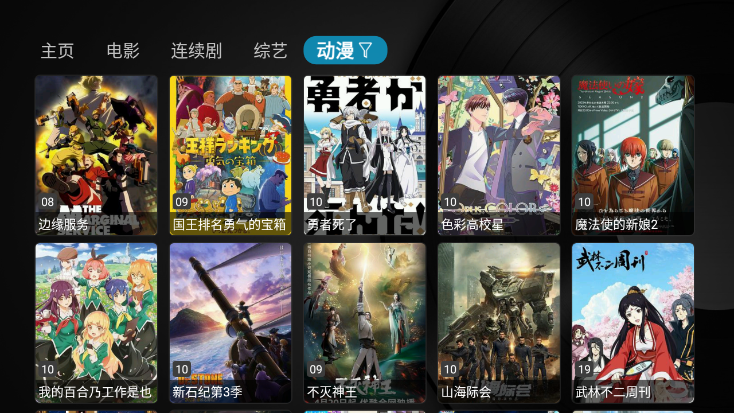Image resolution: width=734 pixels, height=413 pixels.
Task: Switch to the 主页 tab
Action: coord(57,51)
